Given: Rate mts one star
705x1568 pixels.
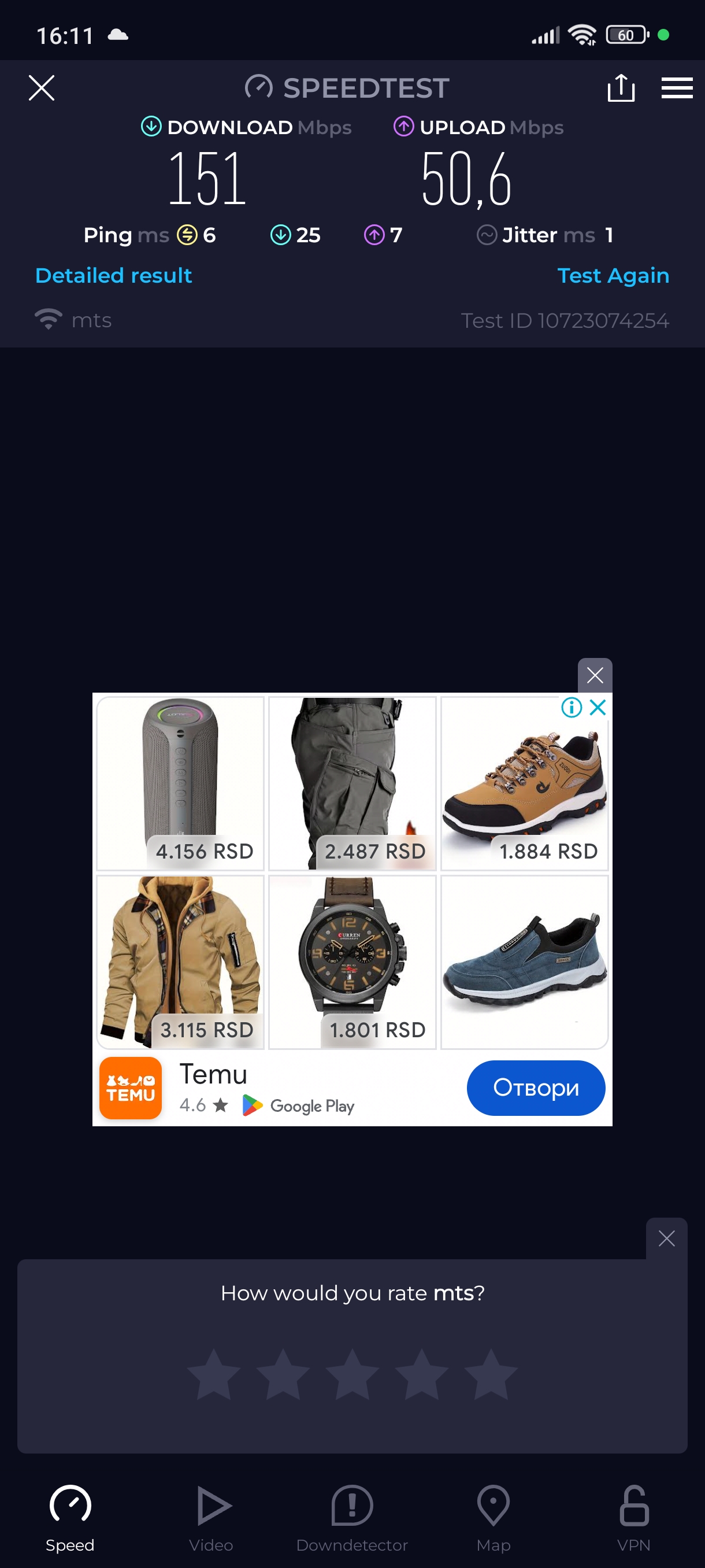Looking at the screenshot, I should tap(213, 1374).
